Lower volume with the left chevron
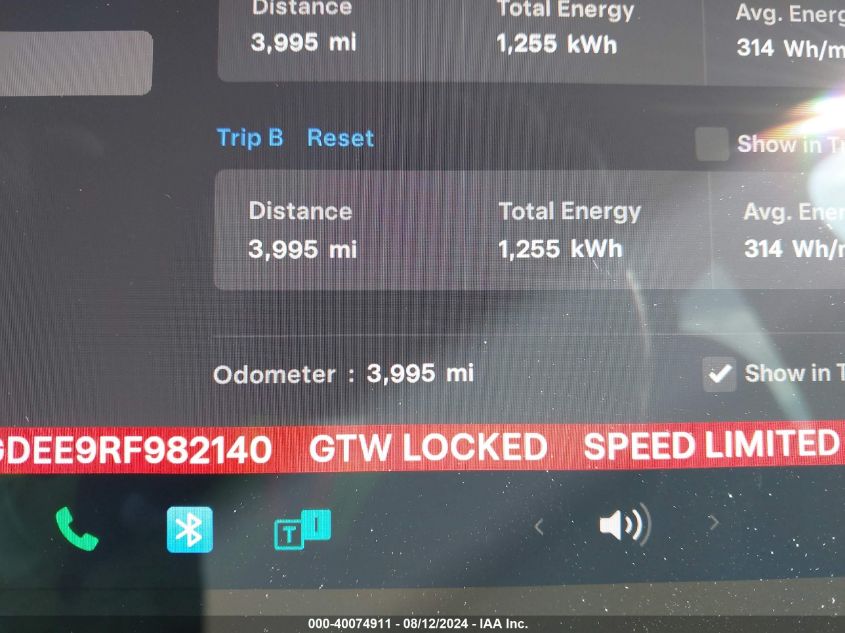 click(x=539, y=525)
